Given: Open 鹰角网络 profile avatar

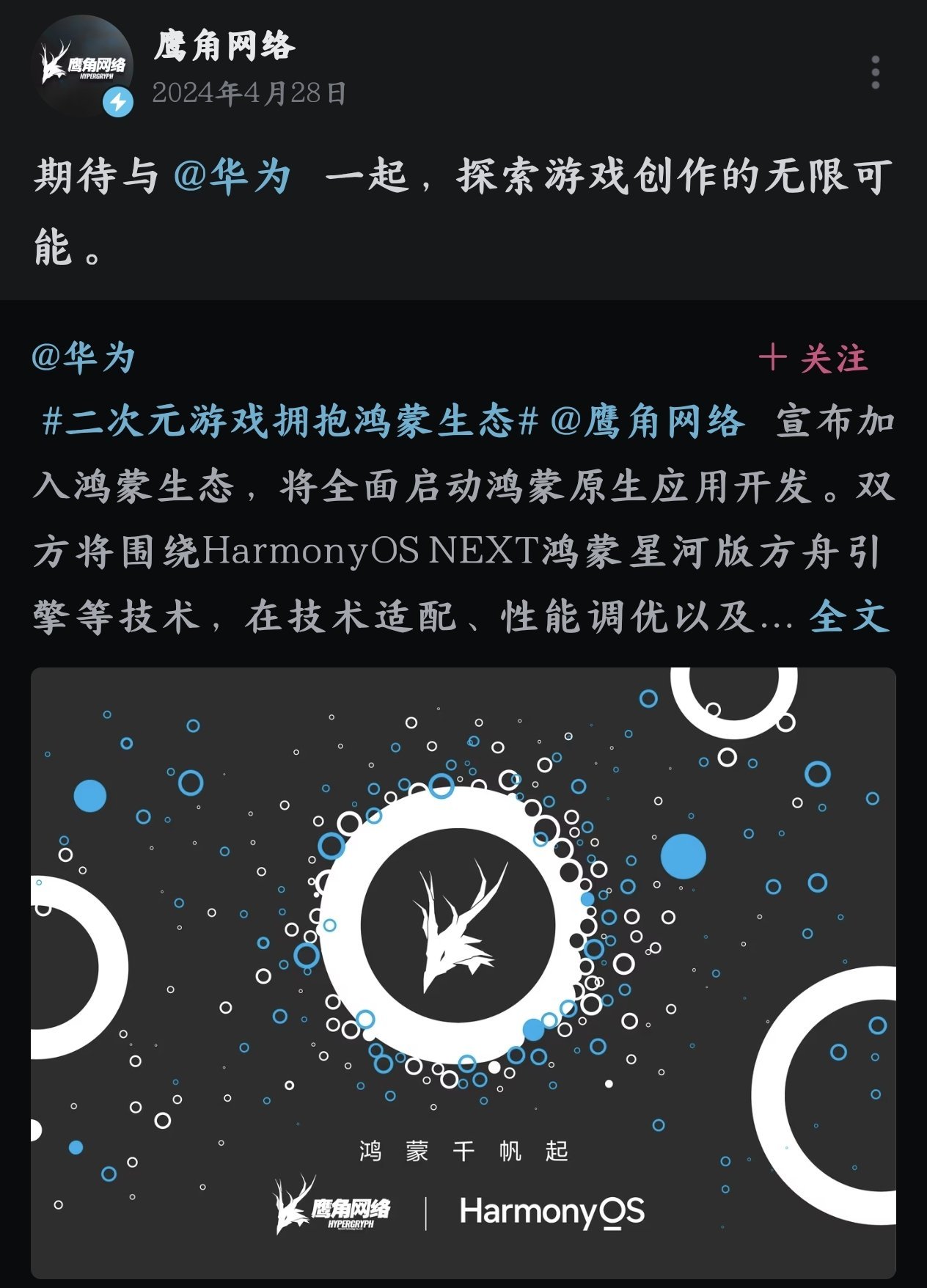Looking at the screenshot, I should pyautogui.click(x=83, y=66).
